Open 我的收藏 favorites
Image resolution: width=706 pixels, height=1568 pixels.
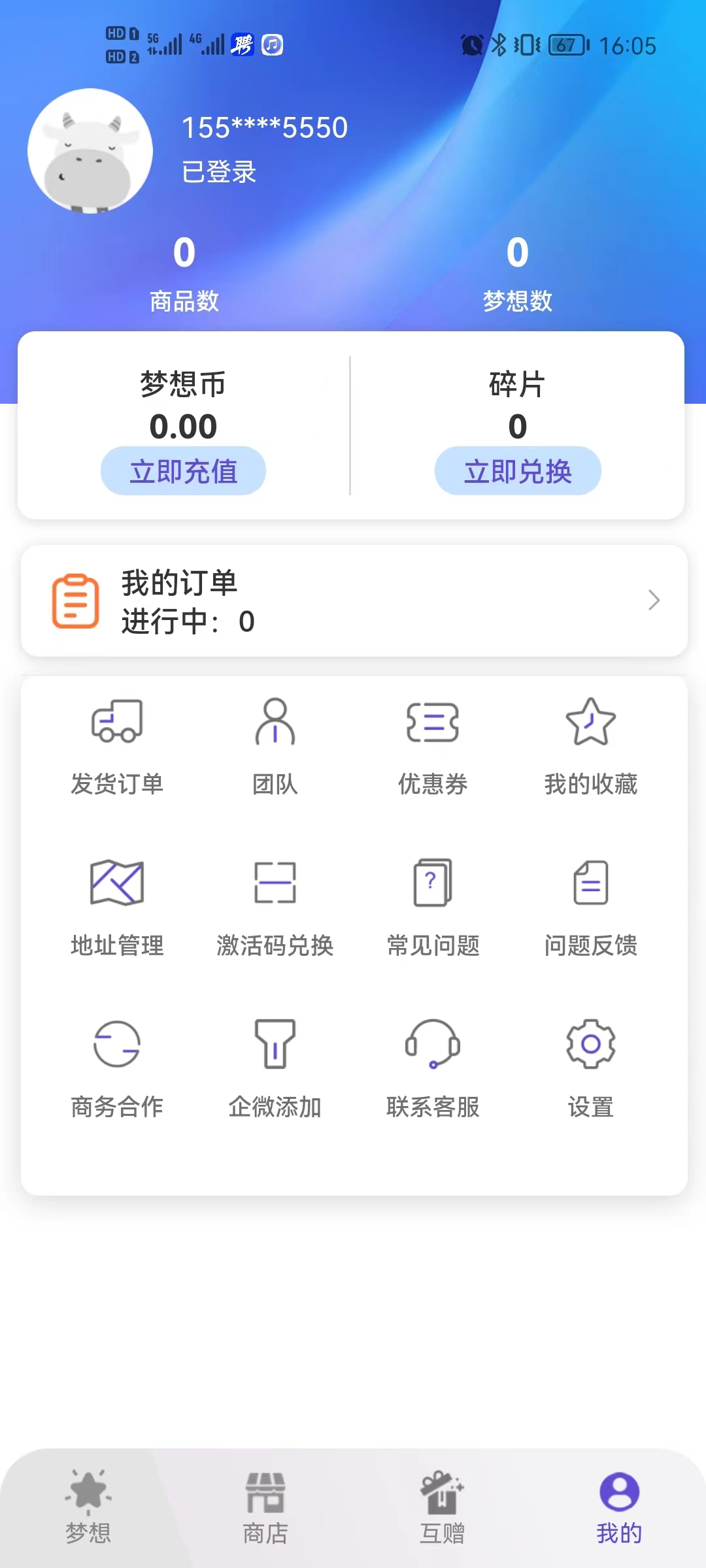pyautogui.click(x=590, y=746)
